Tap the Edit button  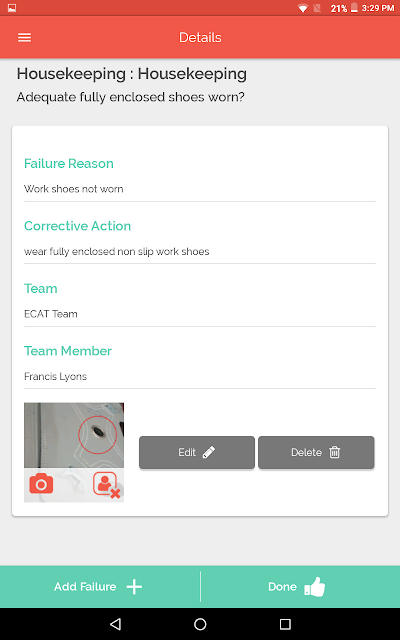197,452
